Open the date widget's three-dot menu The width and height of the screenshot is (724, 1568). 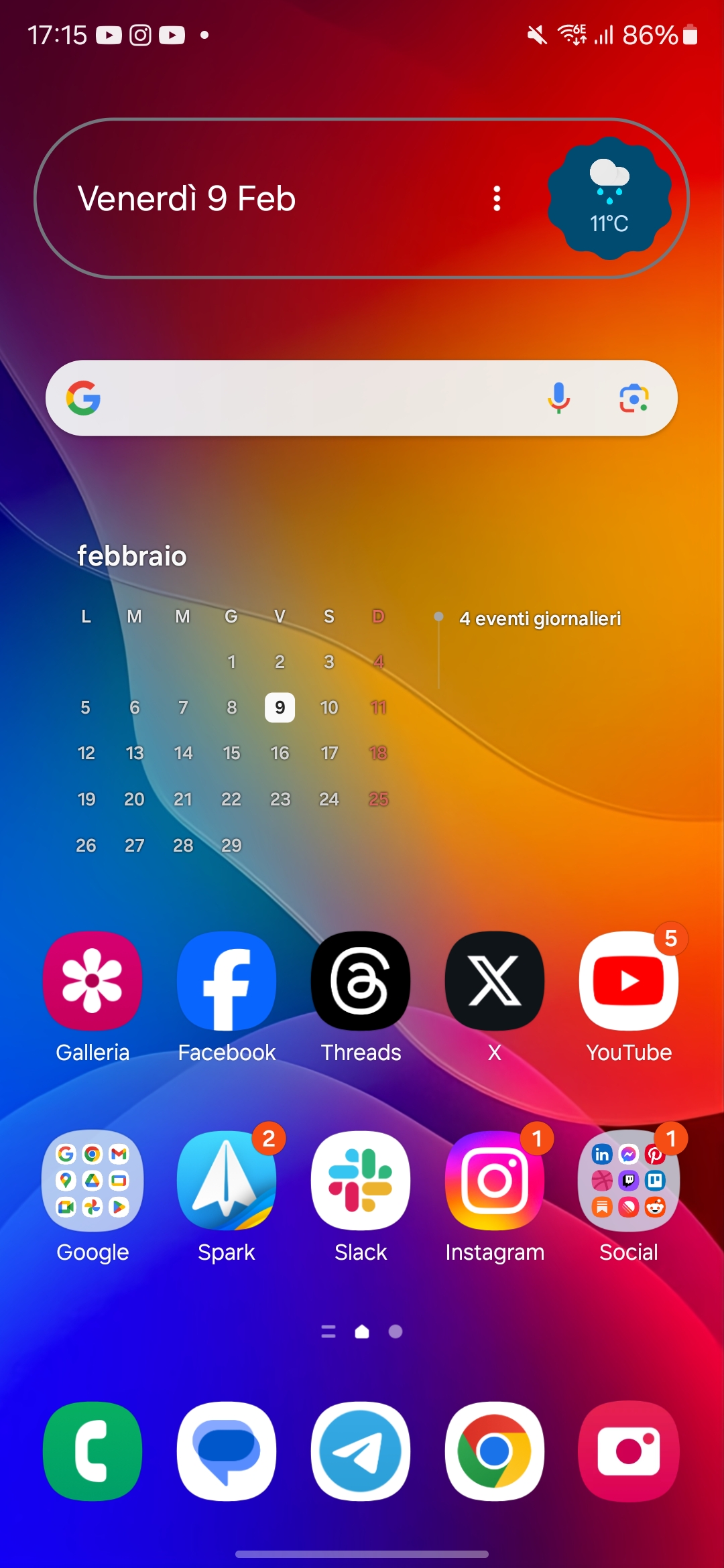click(497, 198)
